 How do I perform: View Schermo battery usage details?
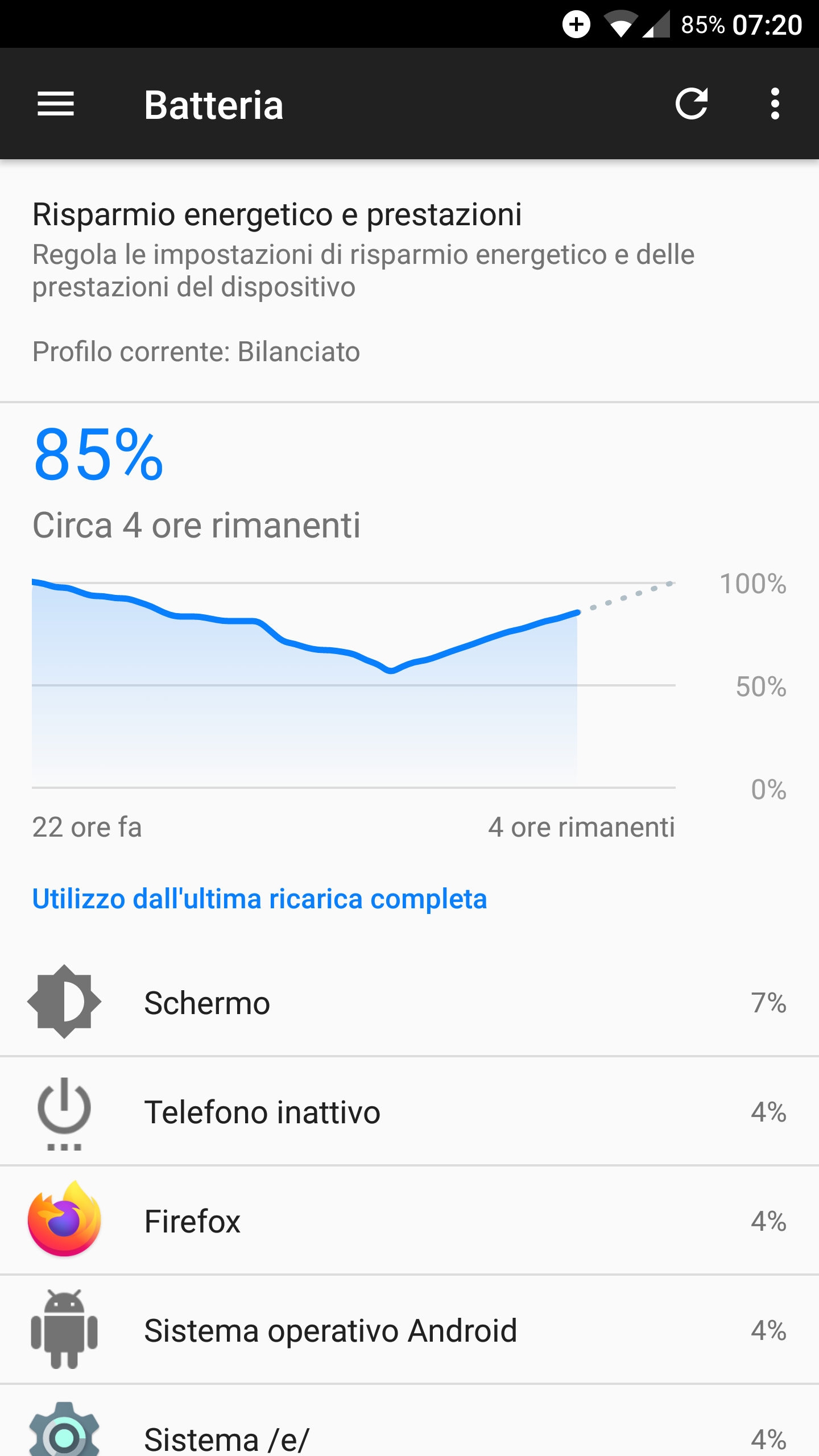click(x=409, y=1002)
